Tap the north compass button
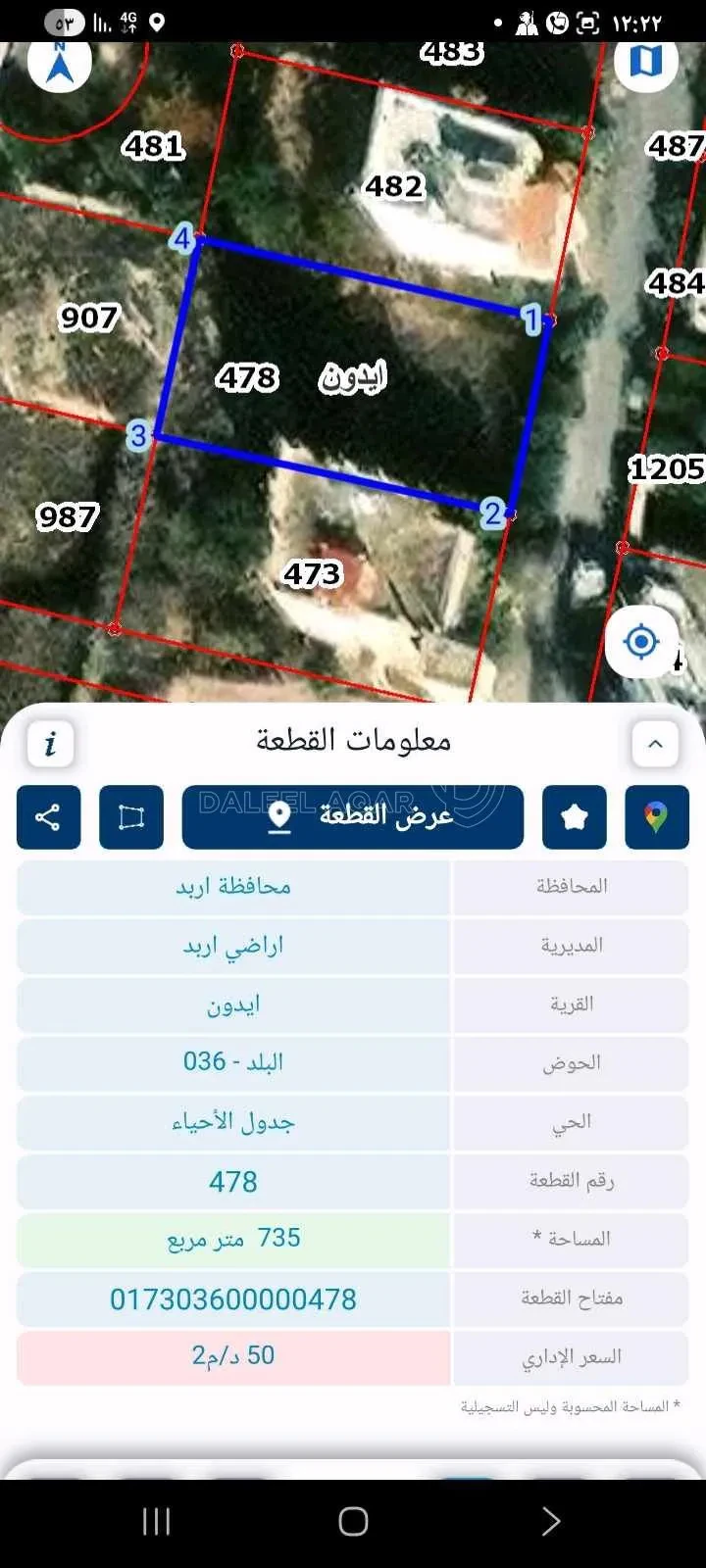706x1568 pixels. pos(60,63)
